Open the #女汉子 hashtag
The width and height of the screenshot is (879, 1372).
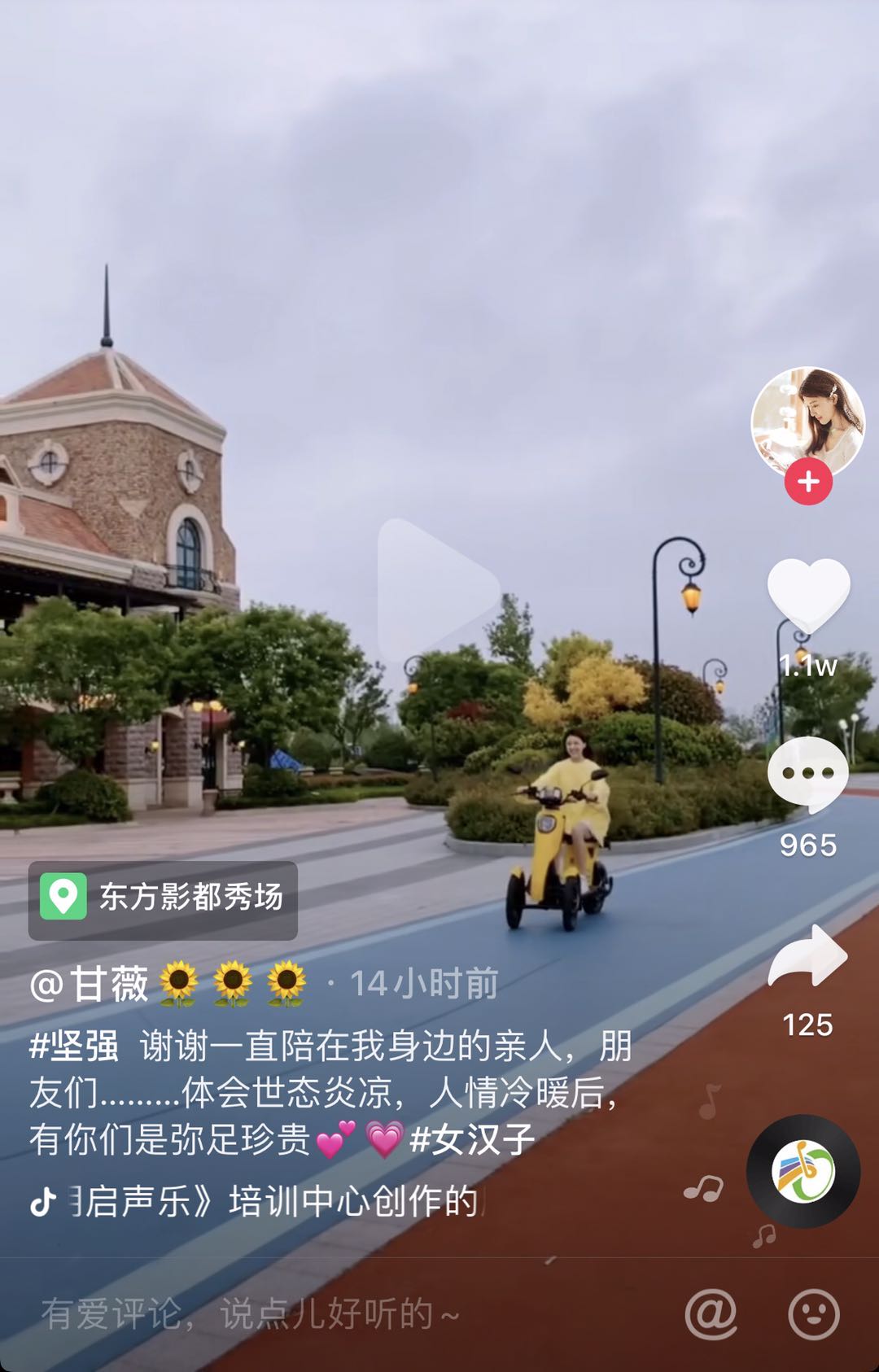[x=472, y=1138]
